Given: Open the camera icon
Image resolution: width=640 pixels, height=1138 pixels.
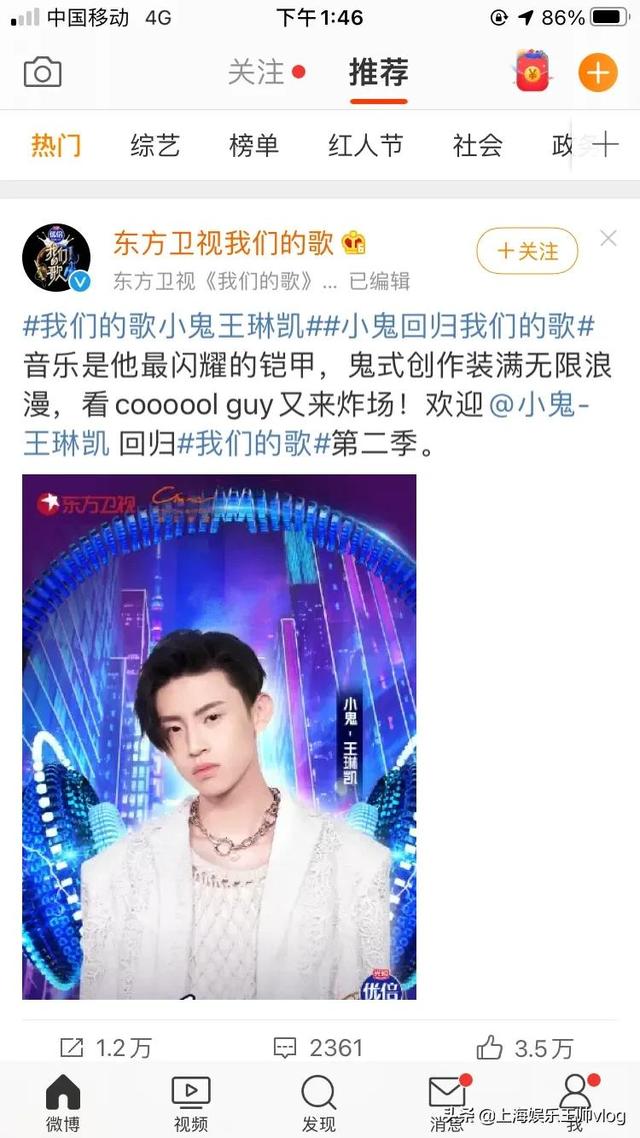Looking at the screenshot, I should pyautogui.click(x=42, y=73).
